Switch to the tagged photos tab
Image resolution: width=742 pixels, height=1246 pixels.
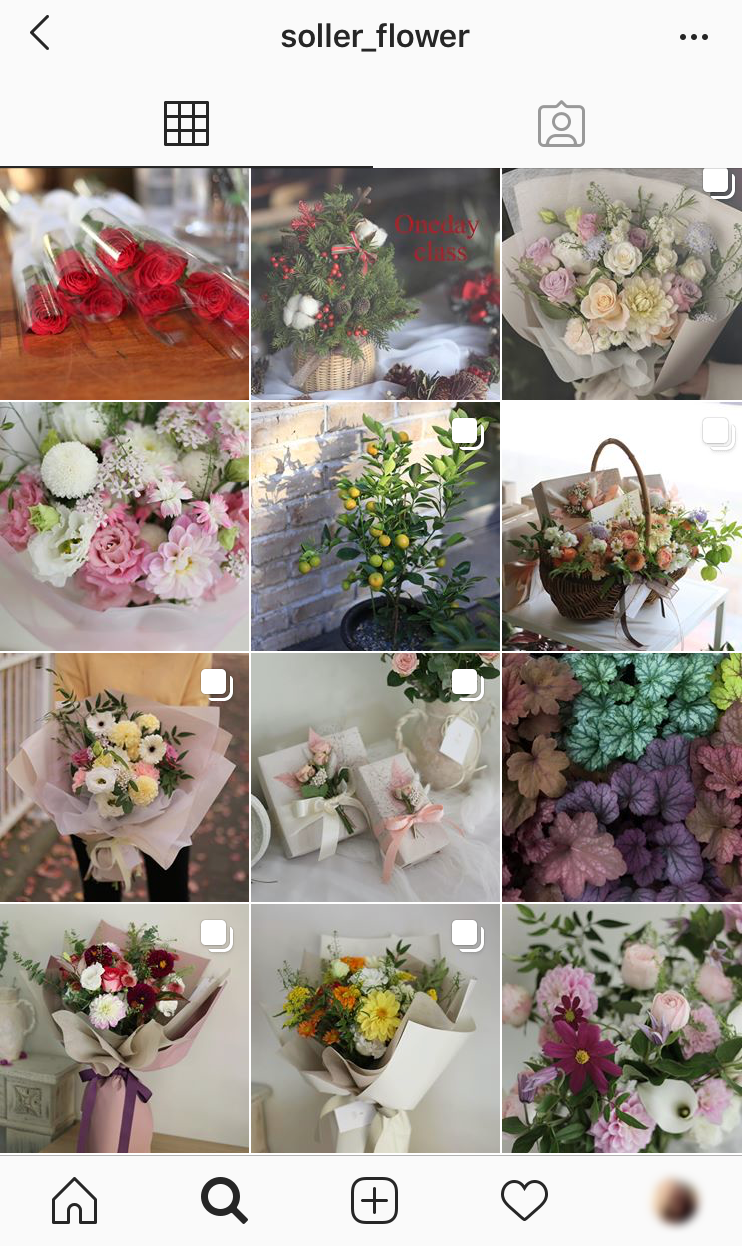coord(560,125)
